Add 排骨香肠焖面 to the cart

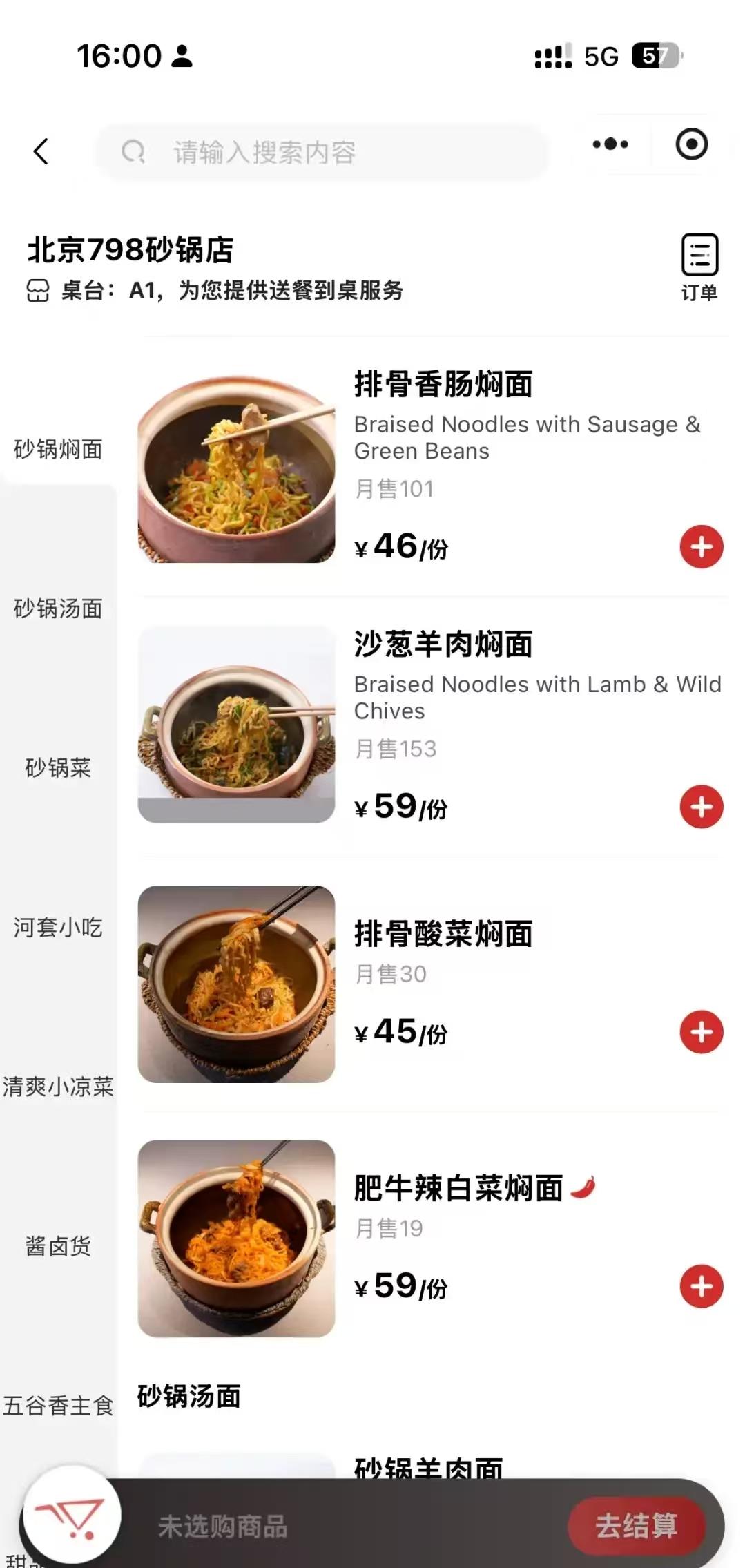pyautogui.click(x=701, y=547)
